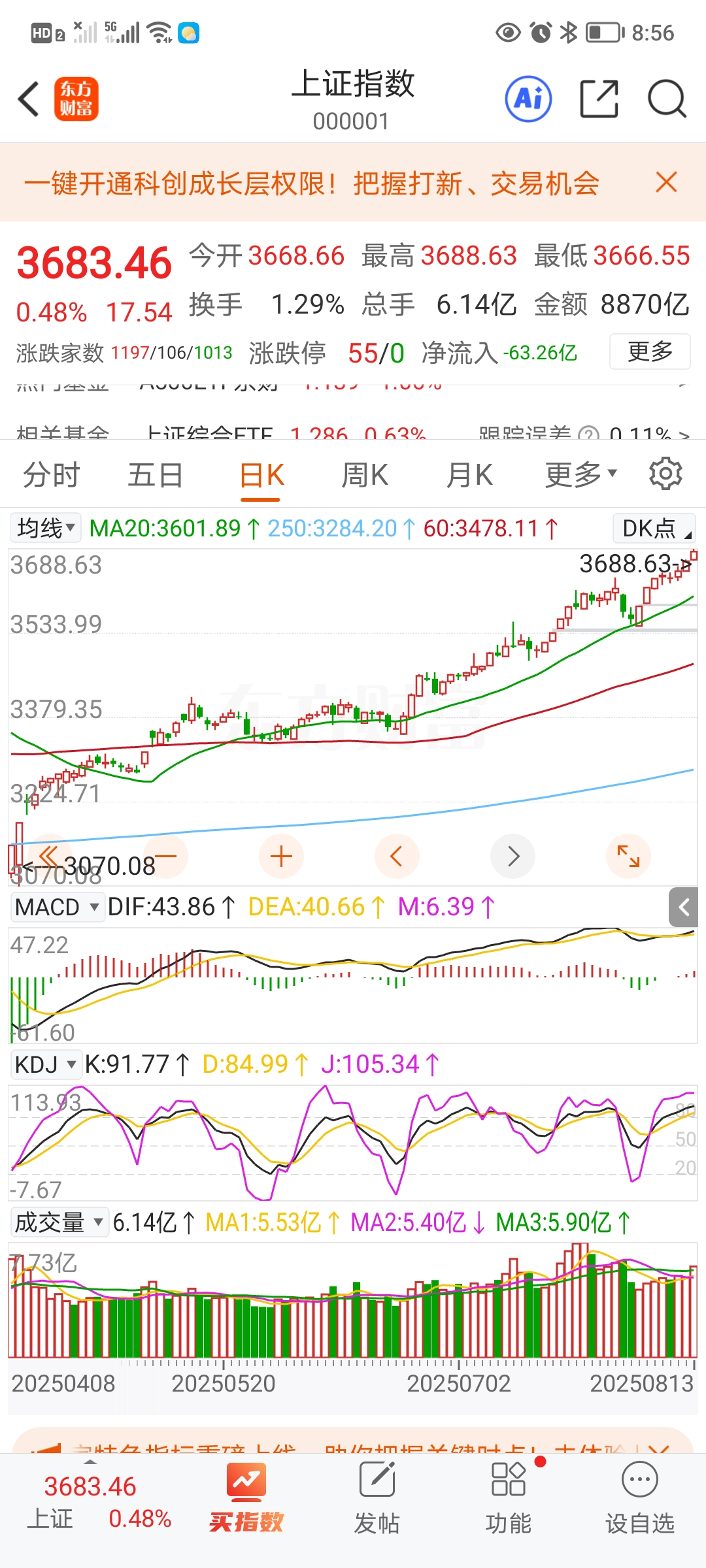Screen dimensions: 706x1568
Task: Open the search magnifier
Action: (x=666, y=99)
